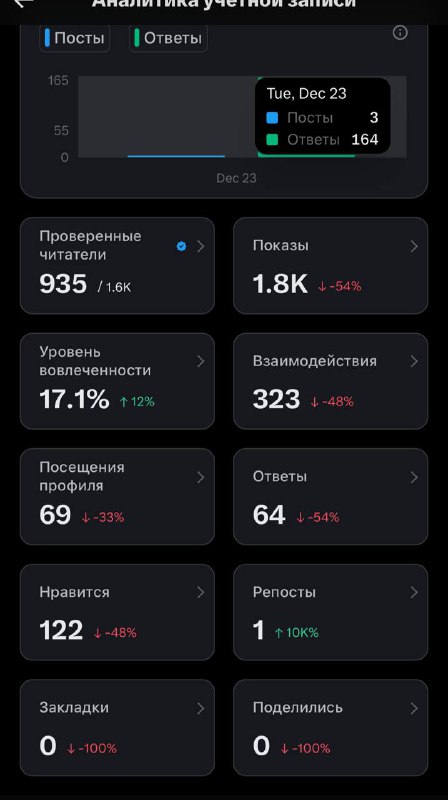Open the Посещения профиля card
Screen dimensions: 448x800
click(x=117, y=496)
